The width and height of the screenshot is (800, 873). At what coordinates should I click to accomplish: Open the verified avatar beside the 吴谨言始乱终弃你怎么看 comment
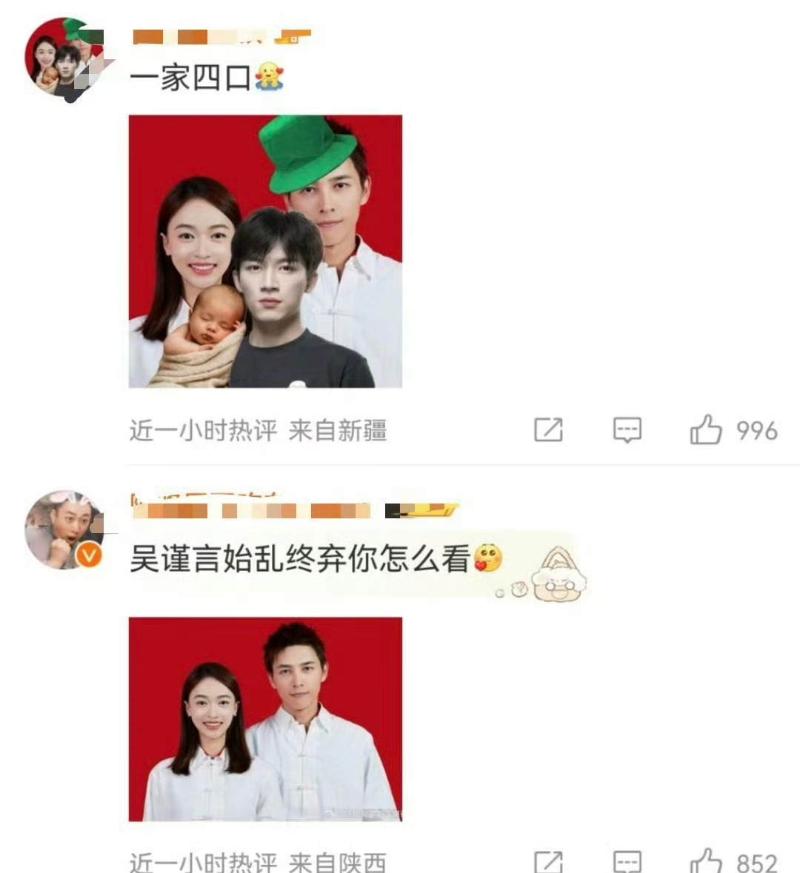[64, 529]
